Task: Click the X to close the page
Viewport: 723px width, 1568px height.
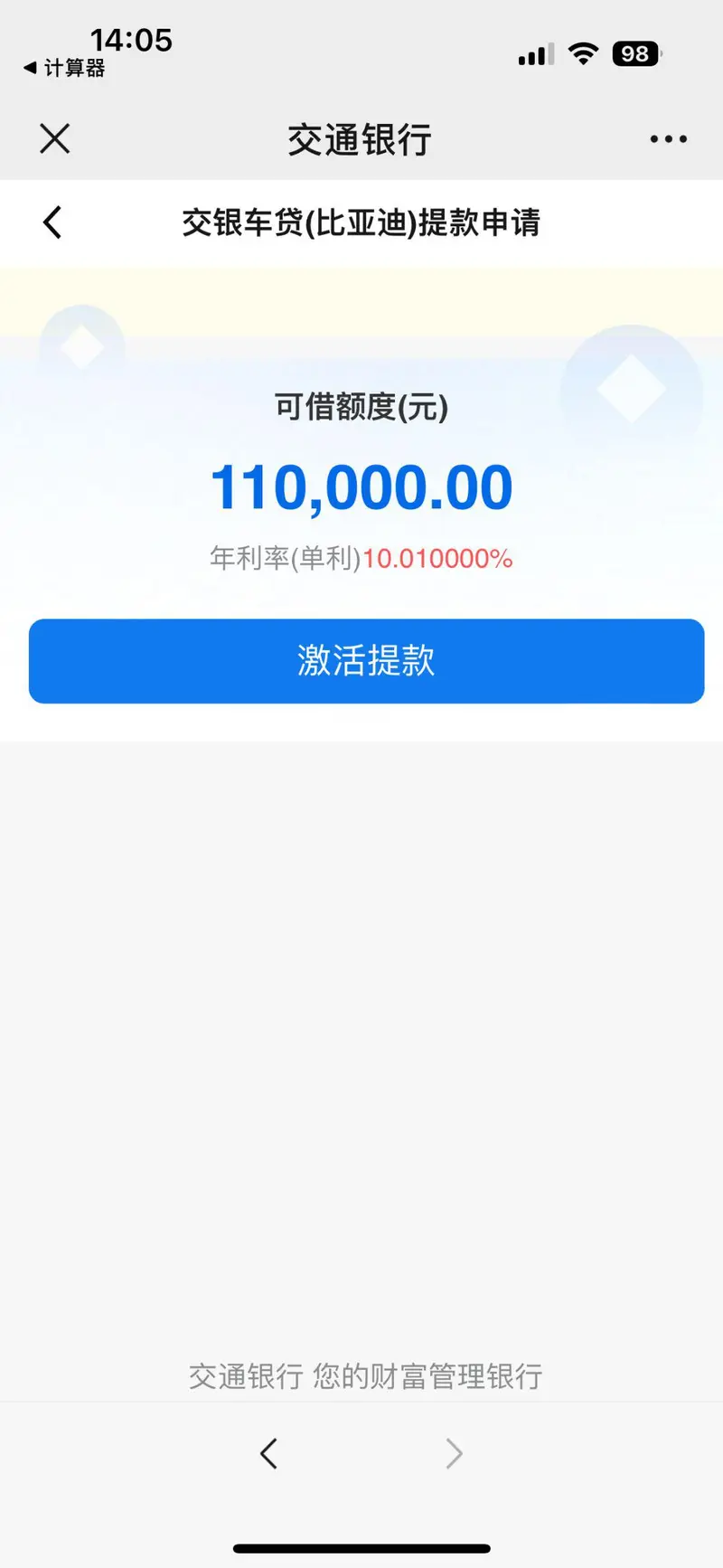Action: coord(54,138)
